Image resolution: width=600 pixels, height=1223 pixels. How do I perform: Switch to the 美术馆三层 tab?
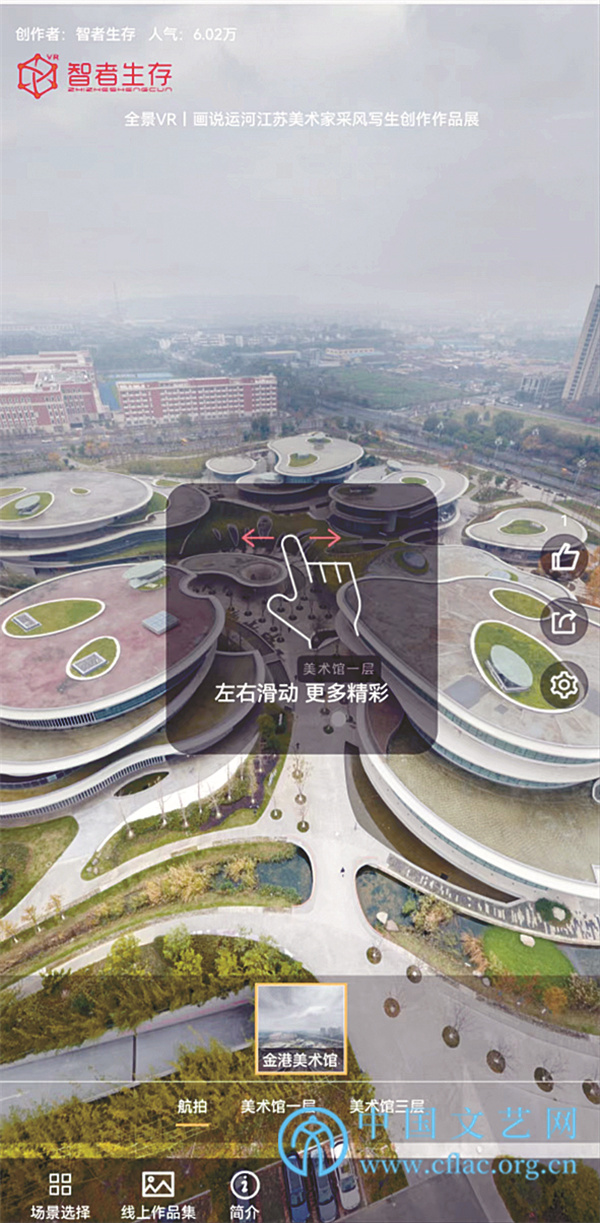386,1107
